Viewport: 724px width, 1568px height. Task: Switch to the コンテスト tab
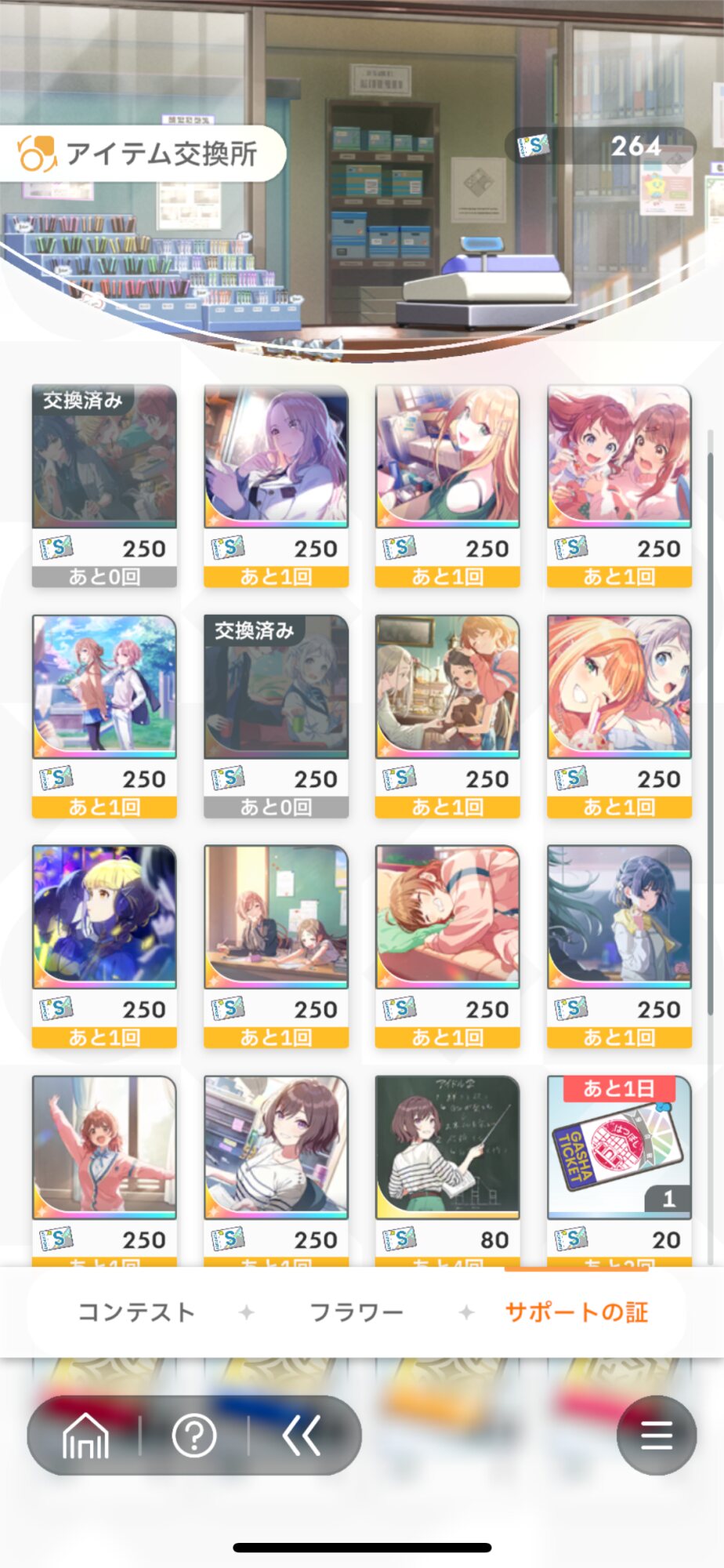click(x=136, y=1312)
